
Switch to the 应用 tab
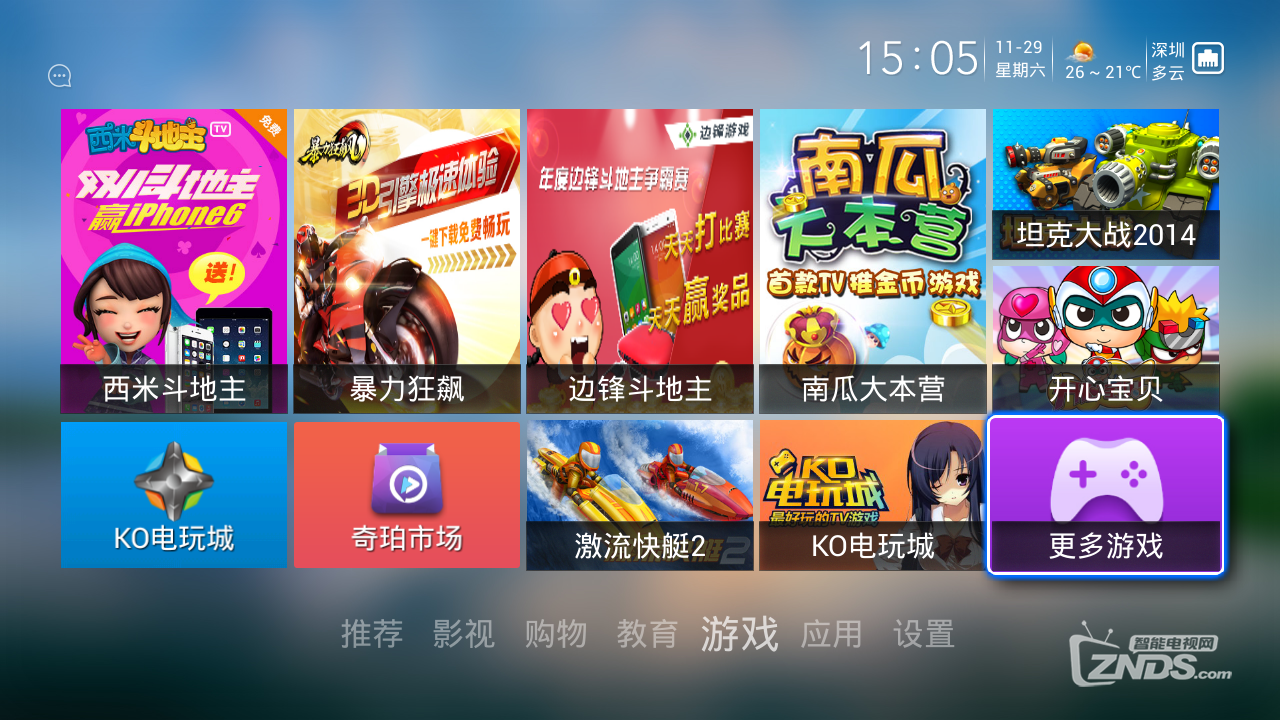pos(831,634)
